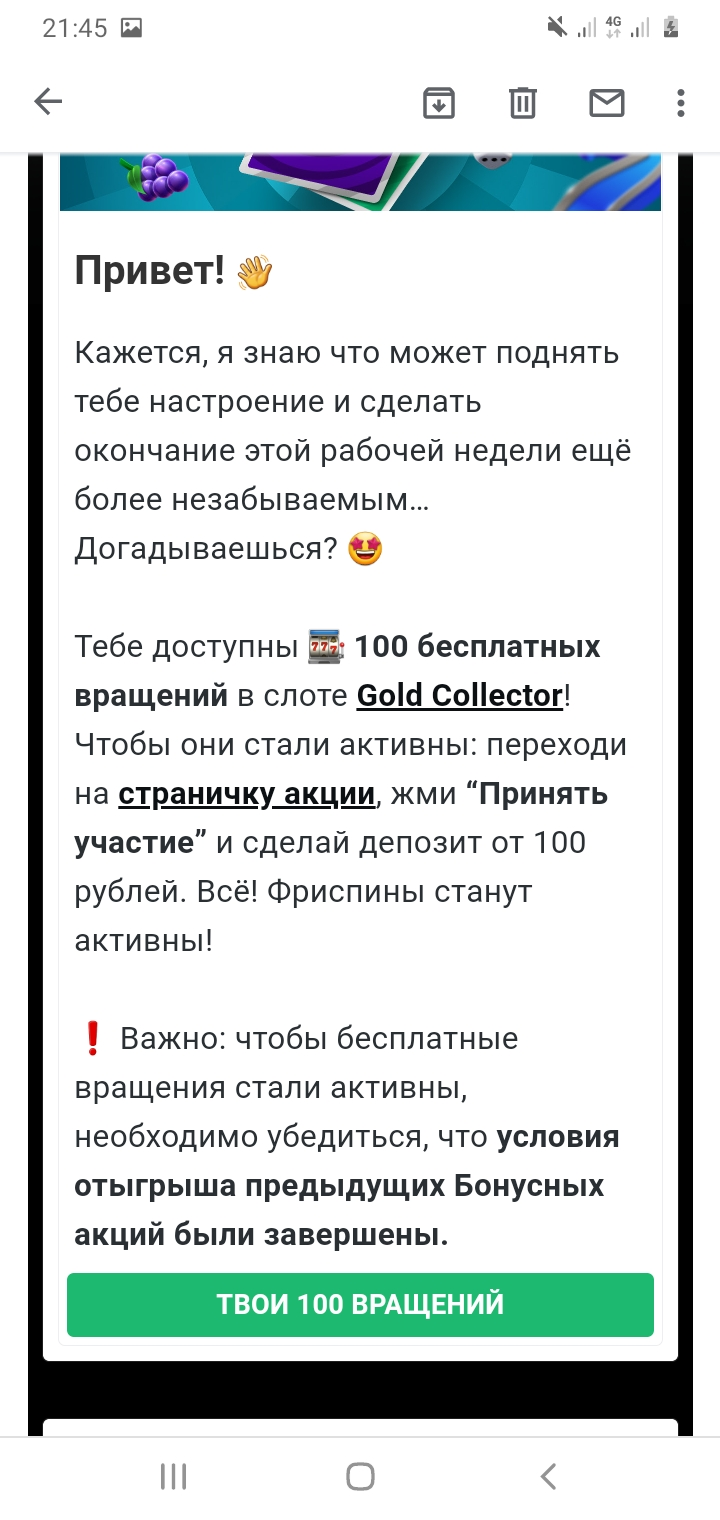Follow the "страничку акции" link
720x1520 pixels.
(247, 794)
